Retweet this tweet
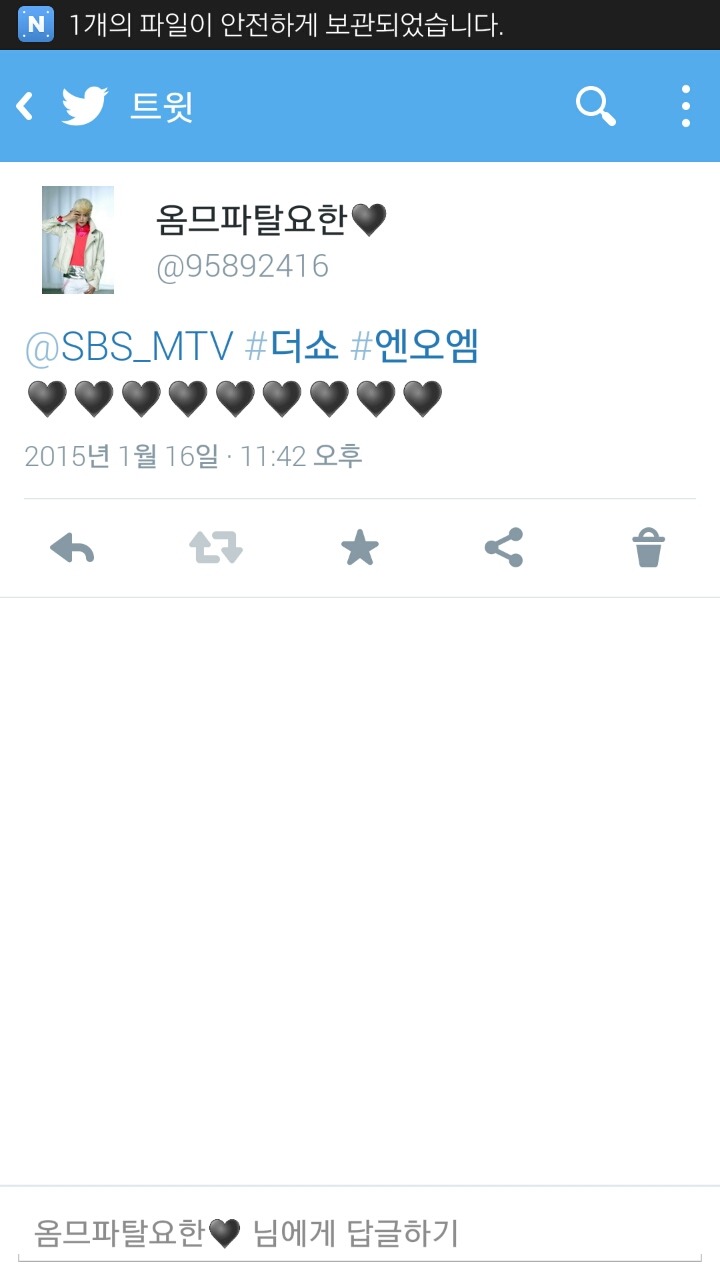The image size is (720, 1280). (x=216, y=548)
